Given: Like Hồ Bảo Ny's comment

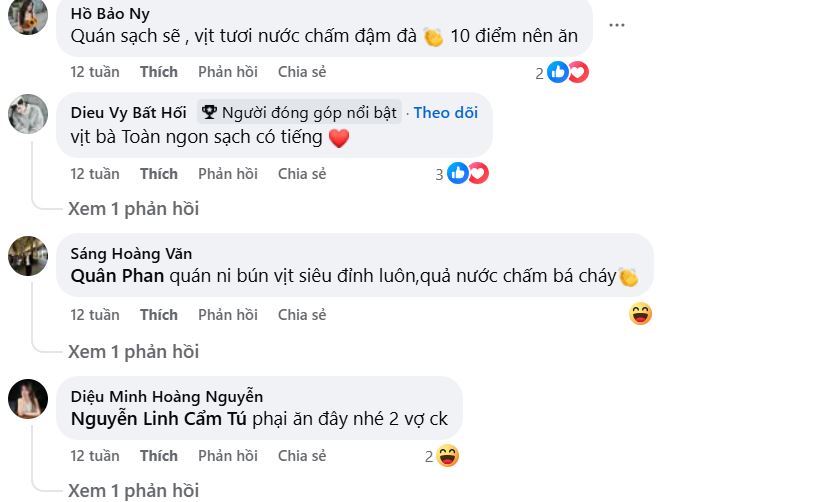Looking at the screenshot, I should tap(158, 72).
